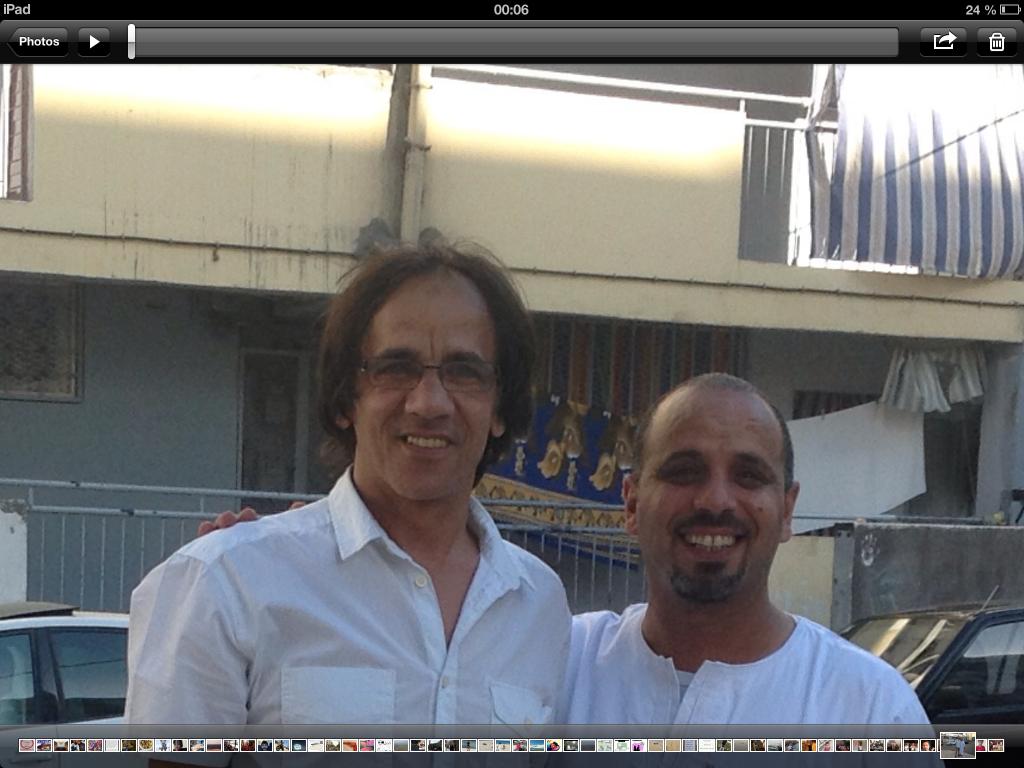Image resolution: width=1024 pixels, height=768 pixels.
Task: Tap the top scrubber bar
Action: coord(515,42)
